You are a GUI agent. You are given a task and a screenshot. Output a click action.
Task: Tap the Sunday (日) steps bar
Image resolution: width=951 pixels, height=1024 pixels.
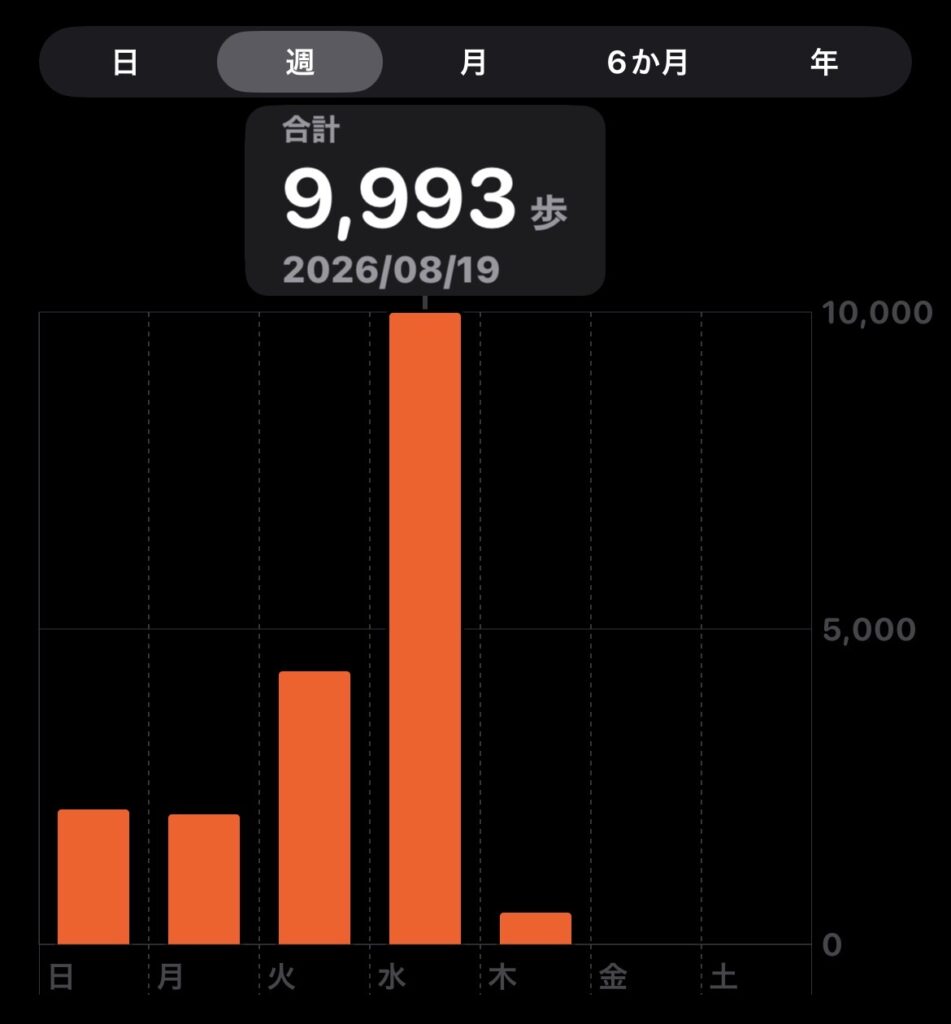point(93,876)
